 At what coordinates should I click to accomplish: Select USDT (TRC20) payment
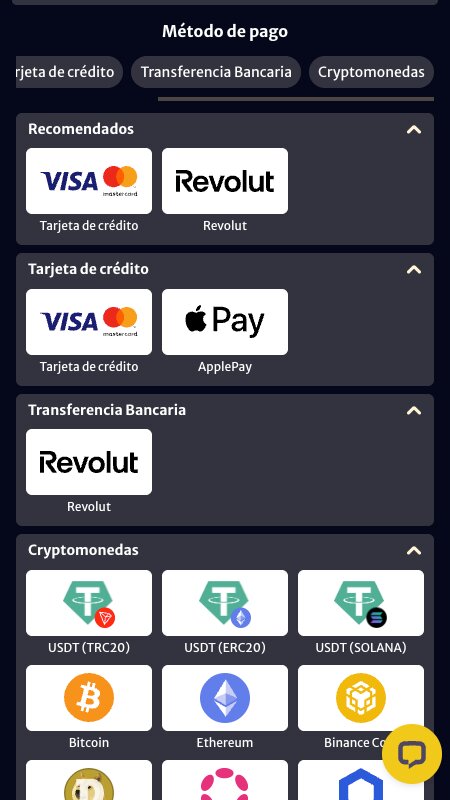89,603
